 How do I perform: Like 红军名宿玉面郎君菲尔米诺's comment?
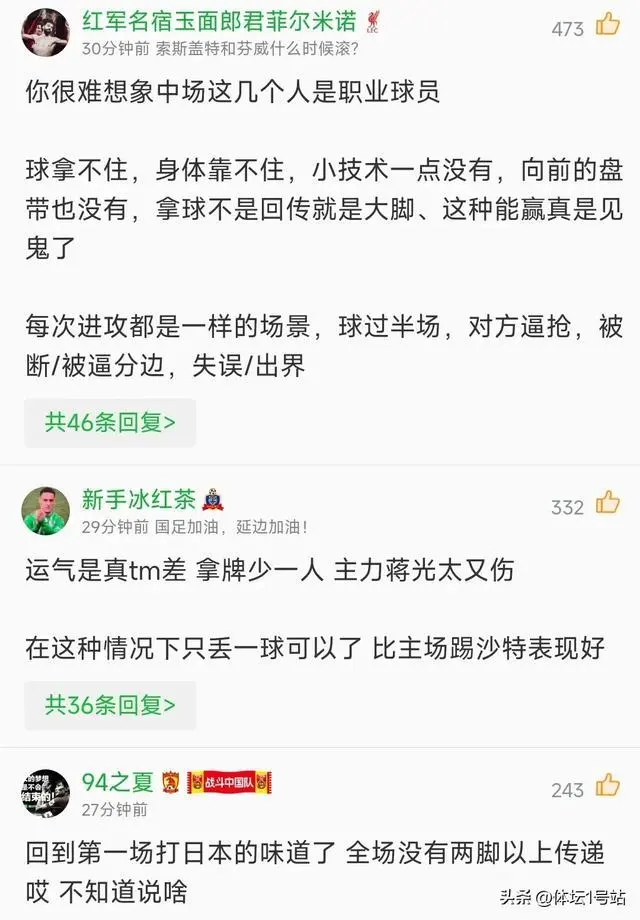point(607,25)
